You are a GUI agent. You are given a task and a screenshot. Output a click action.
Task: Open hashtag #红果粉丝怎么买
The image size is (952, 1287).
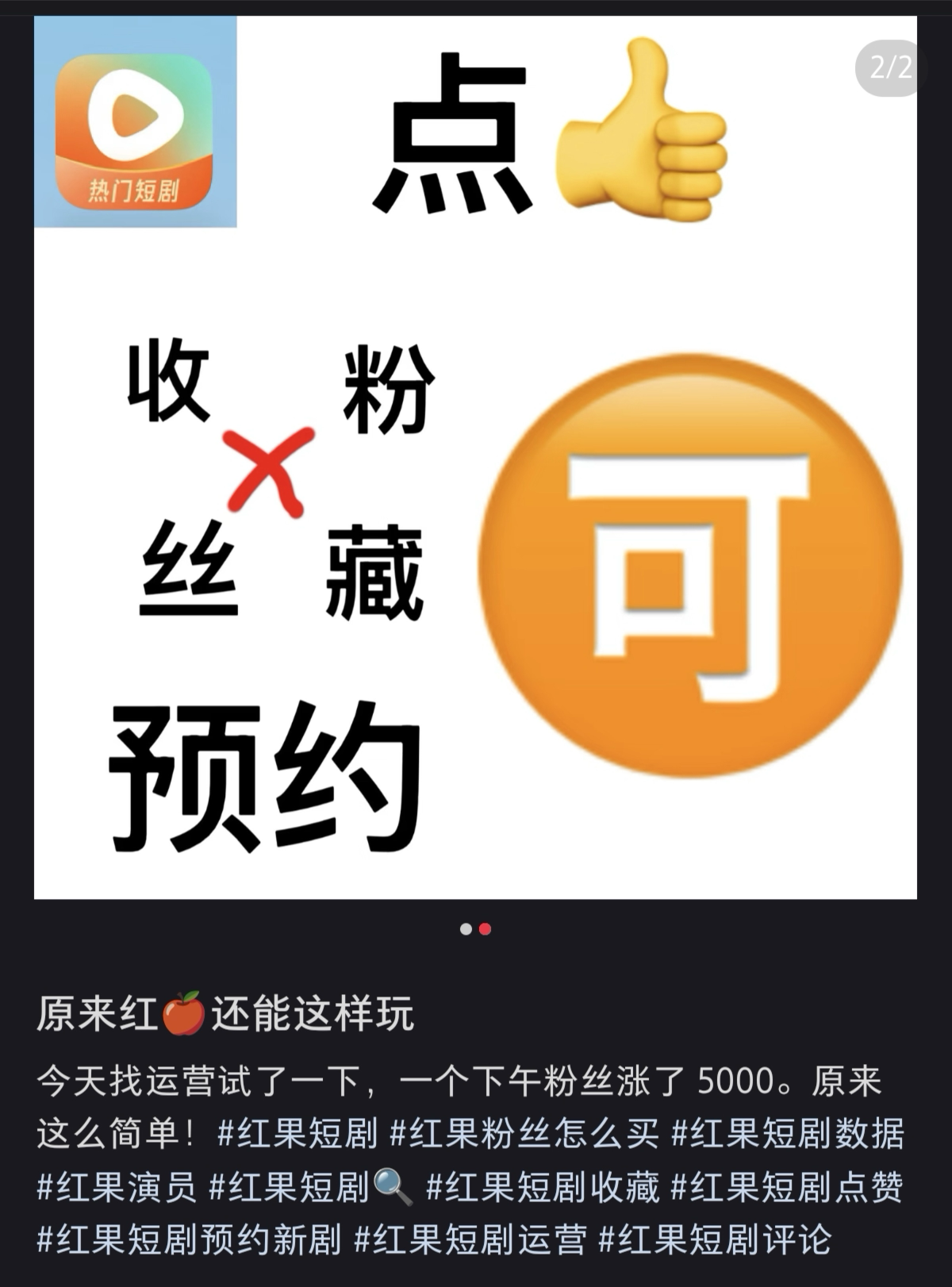pyautogui.click(x=524, y=1134)
